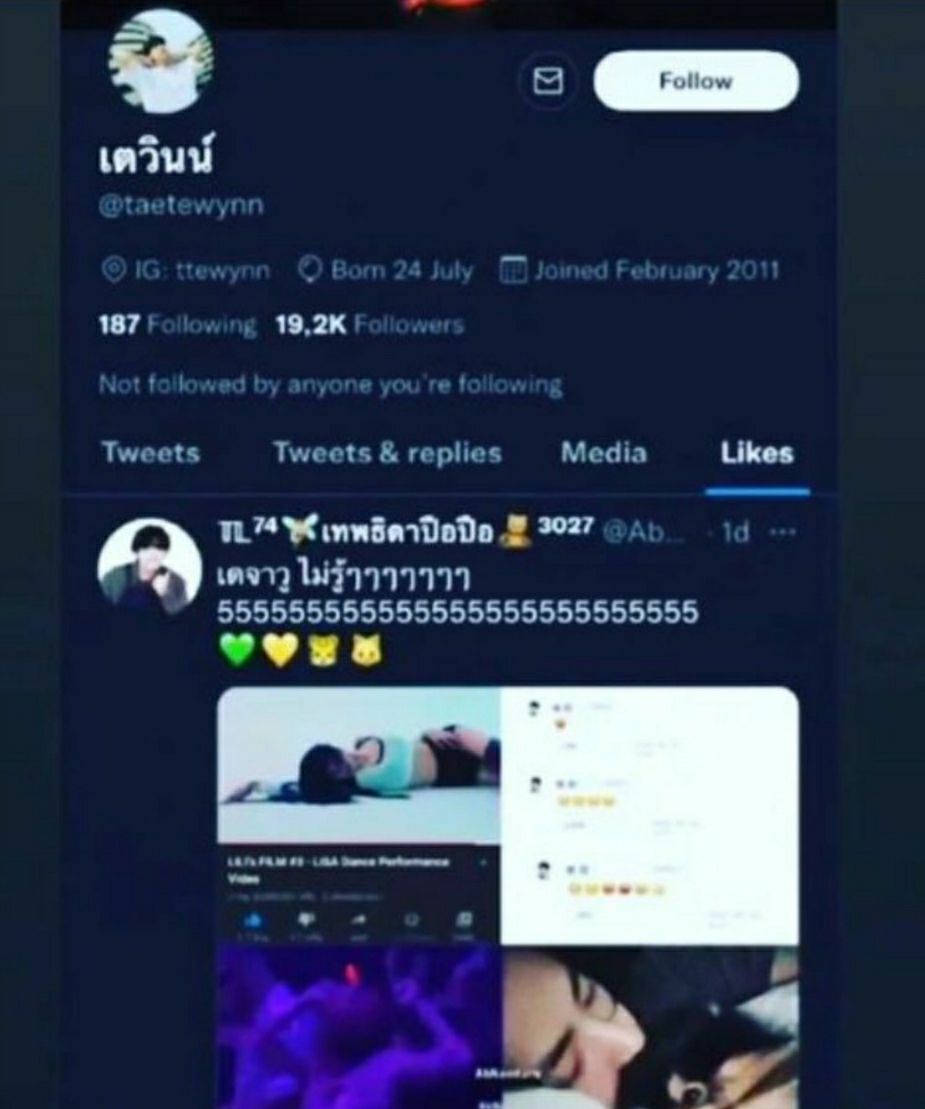
Task: View the 19,2K Followers list
Action: [x=369, y=325]
